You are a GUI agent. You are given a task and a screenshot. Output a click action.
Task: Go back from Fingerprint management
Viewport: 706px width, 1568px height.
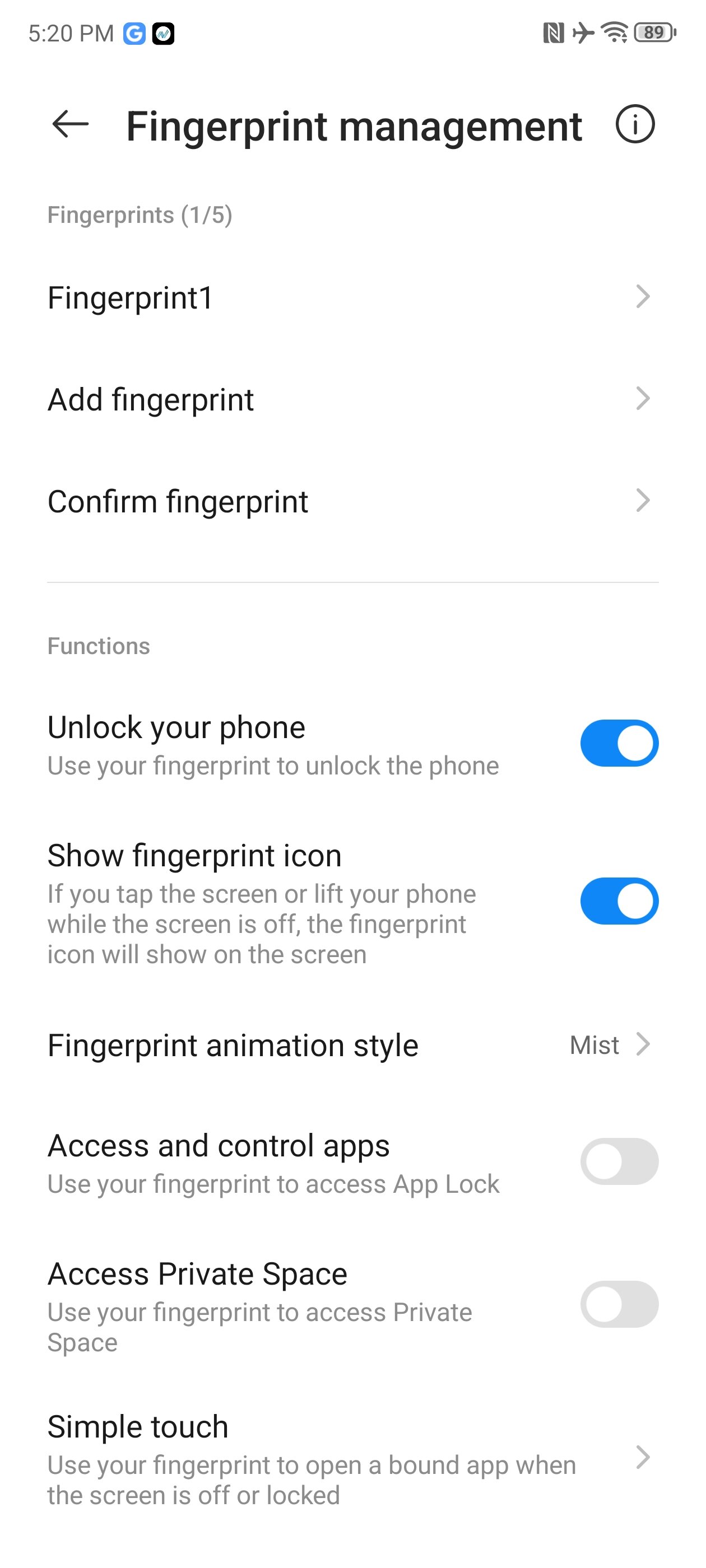pyautogui.click(x=71, y=125)
